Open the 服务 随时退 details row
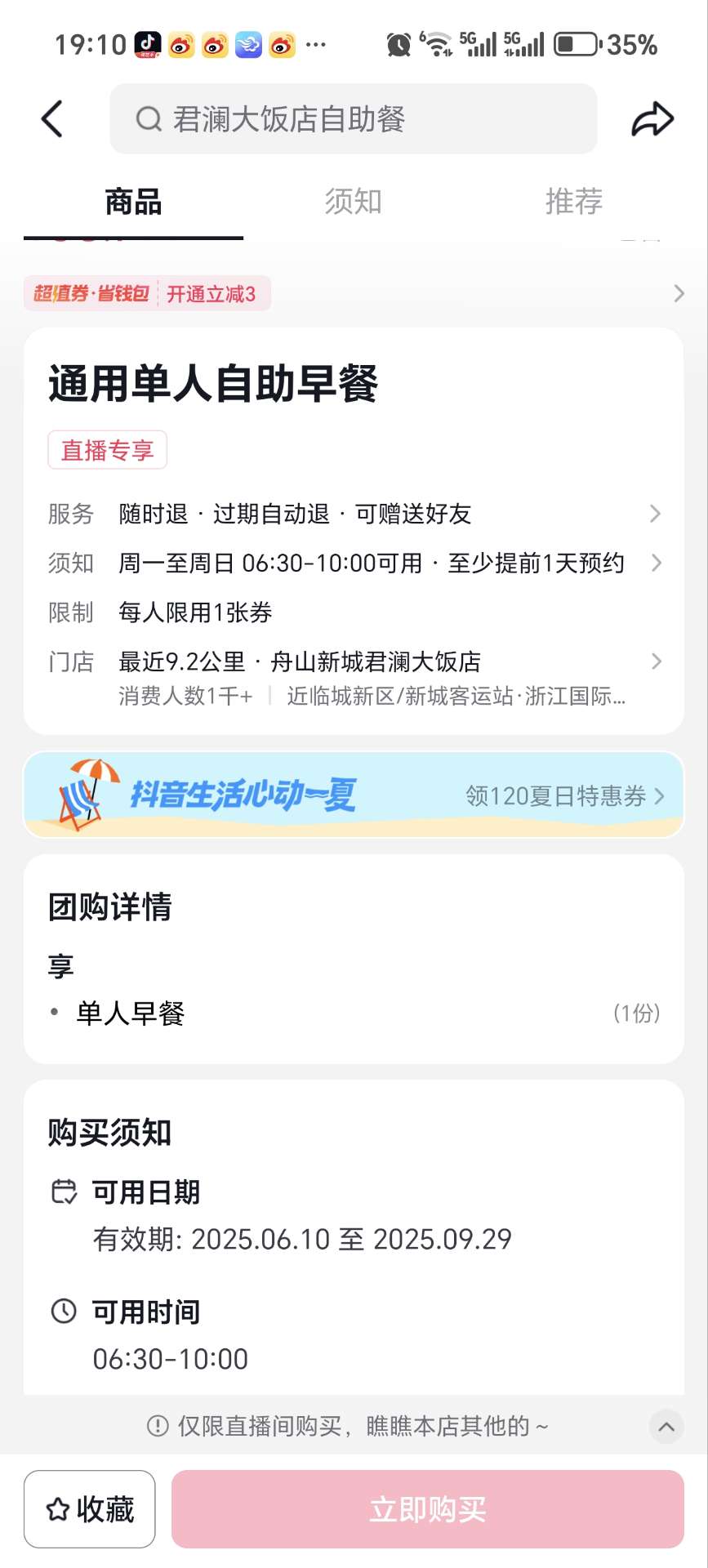 pos(353,514)
